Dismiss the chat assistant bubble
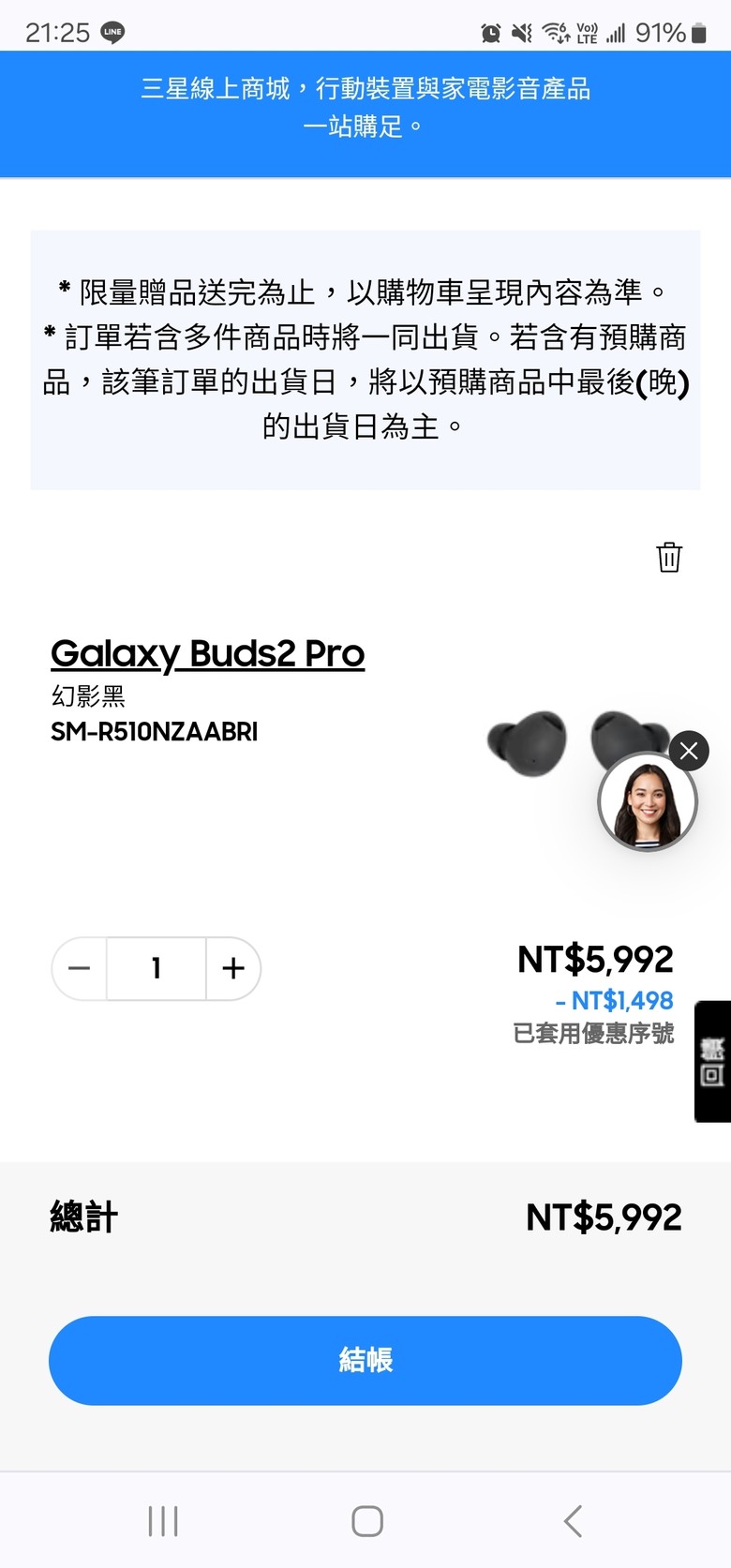This screenshot has height=1568, width=731. tap(689, 751)
